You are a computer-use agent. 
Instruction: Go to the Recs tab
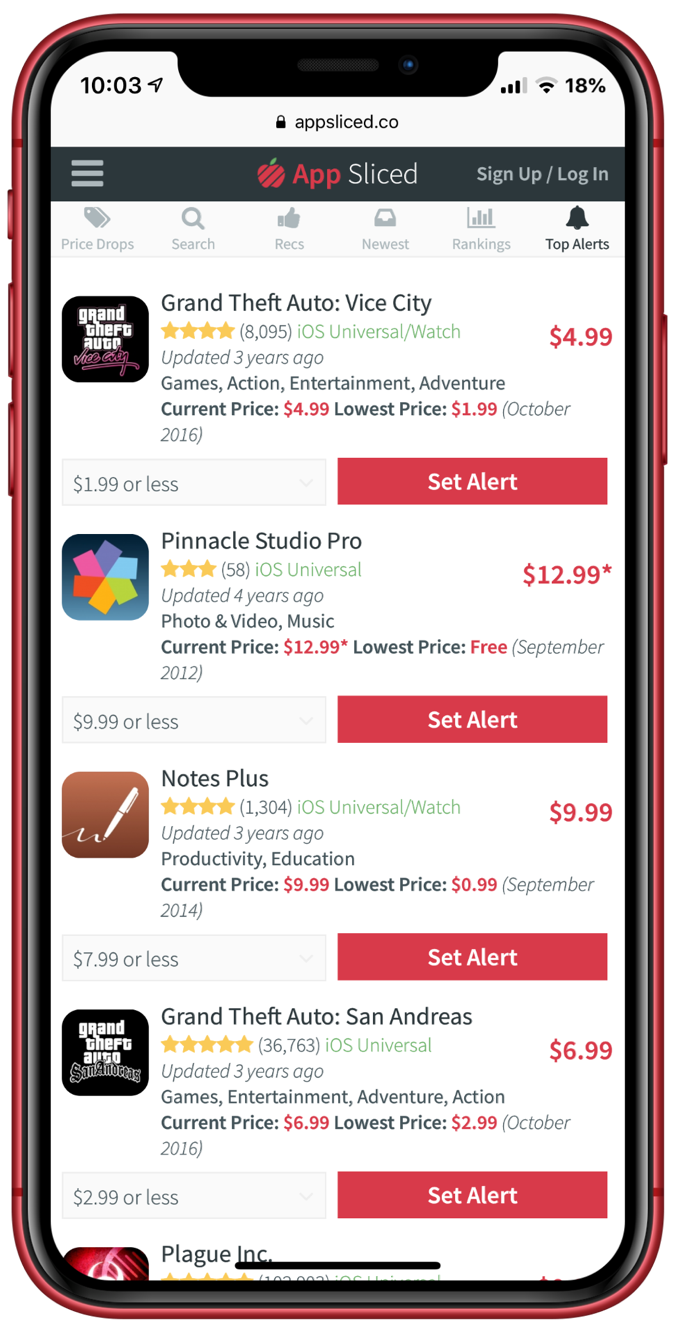click(x=289, y=229)
